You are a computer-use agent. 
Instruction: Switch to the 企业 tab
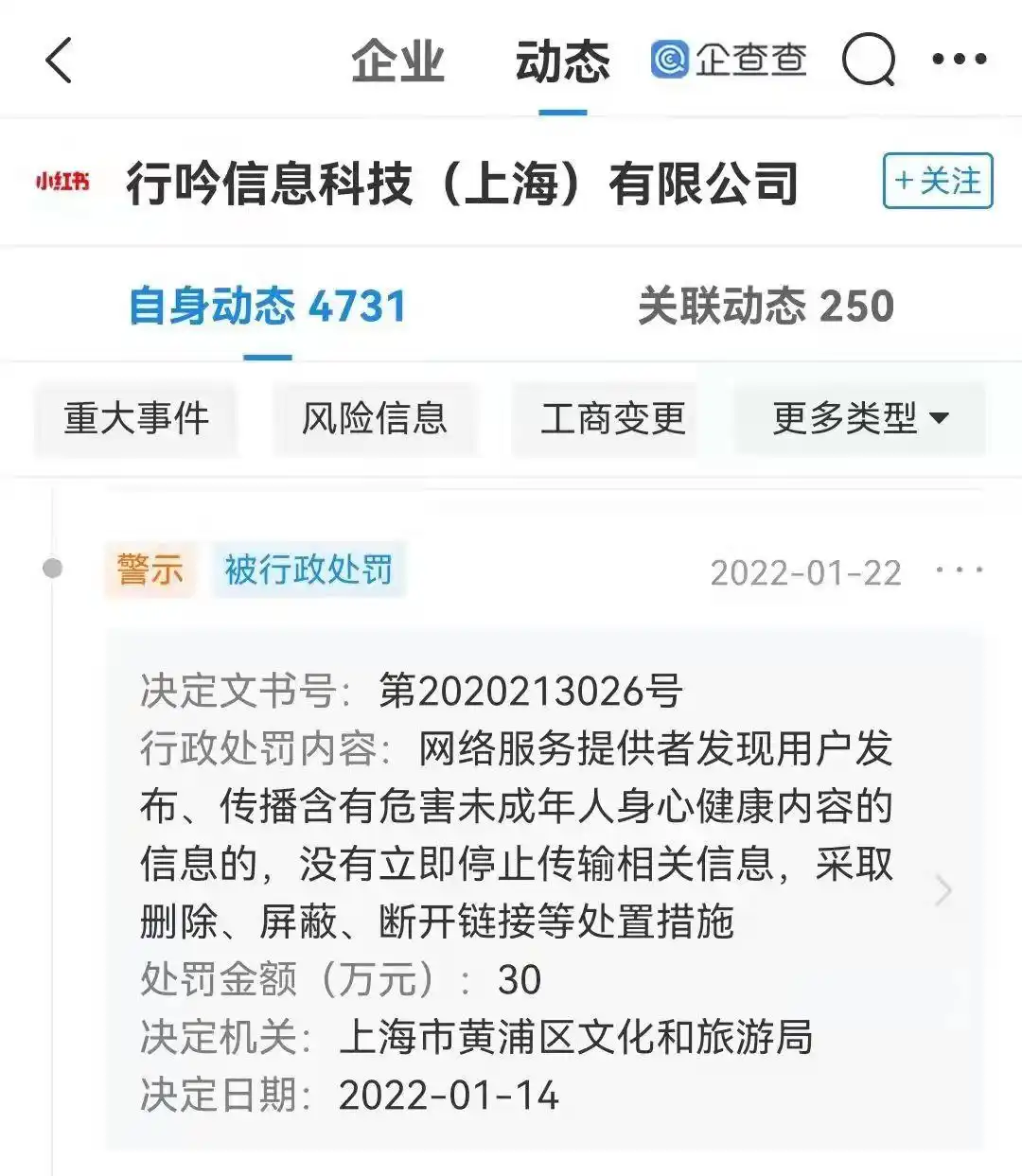397,62
